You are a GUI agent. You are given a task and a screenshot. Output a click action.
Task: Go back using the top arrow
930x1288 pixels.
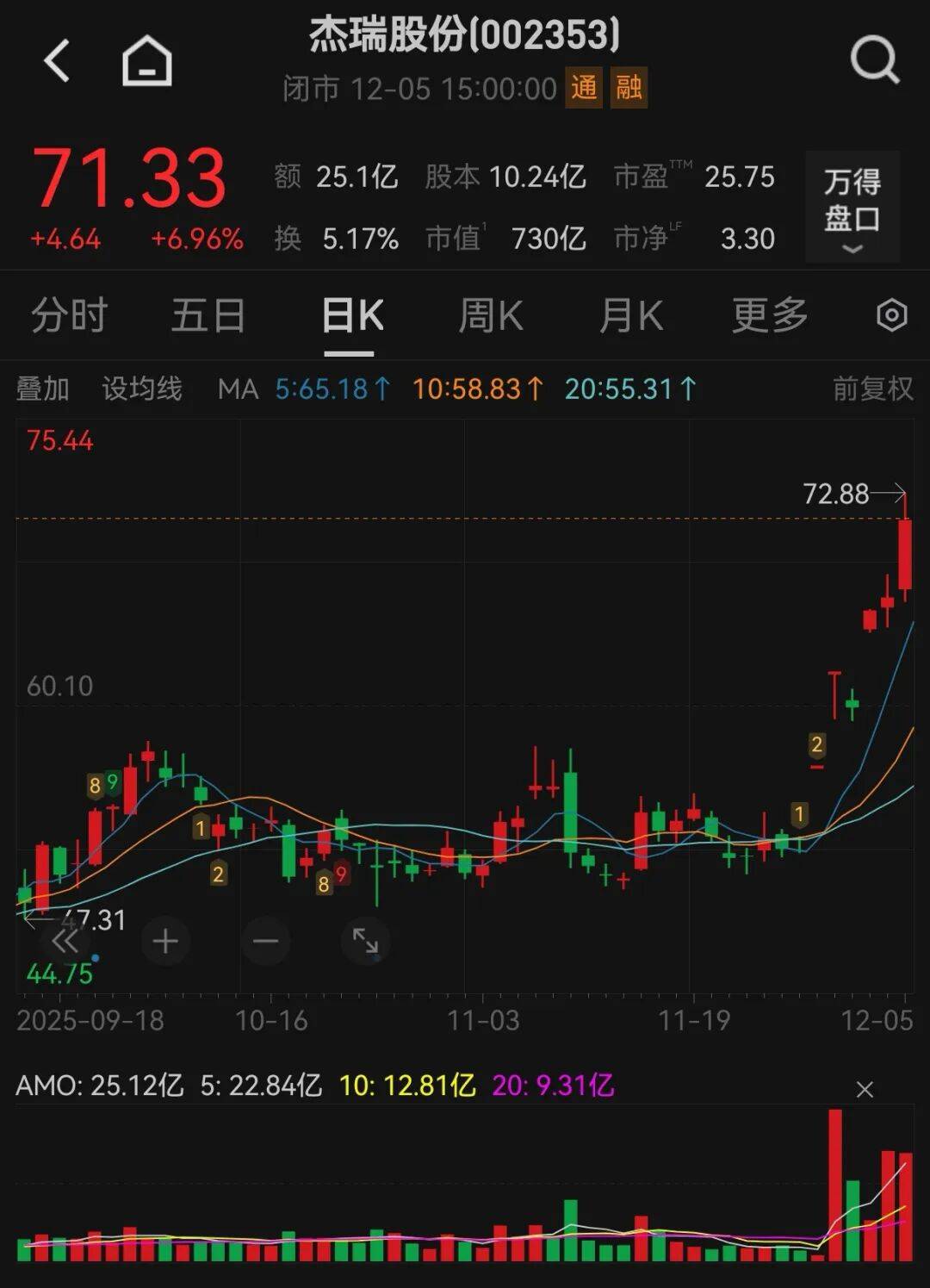[x=57, y=61]
